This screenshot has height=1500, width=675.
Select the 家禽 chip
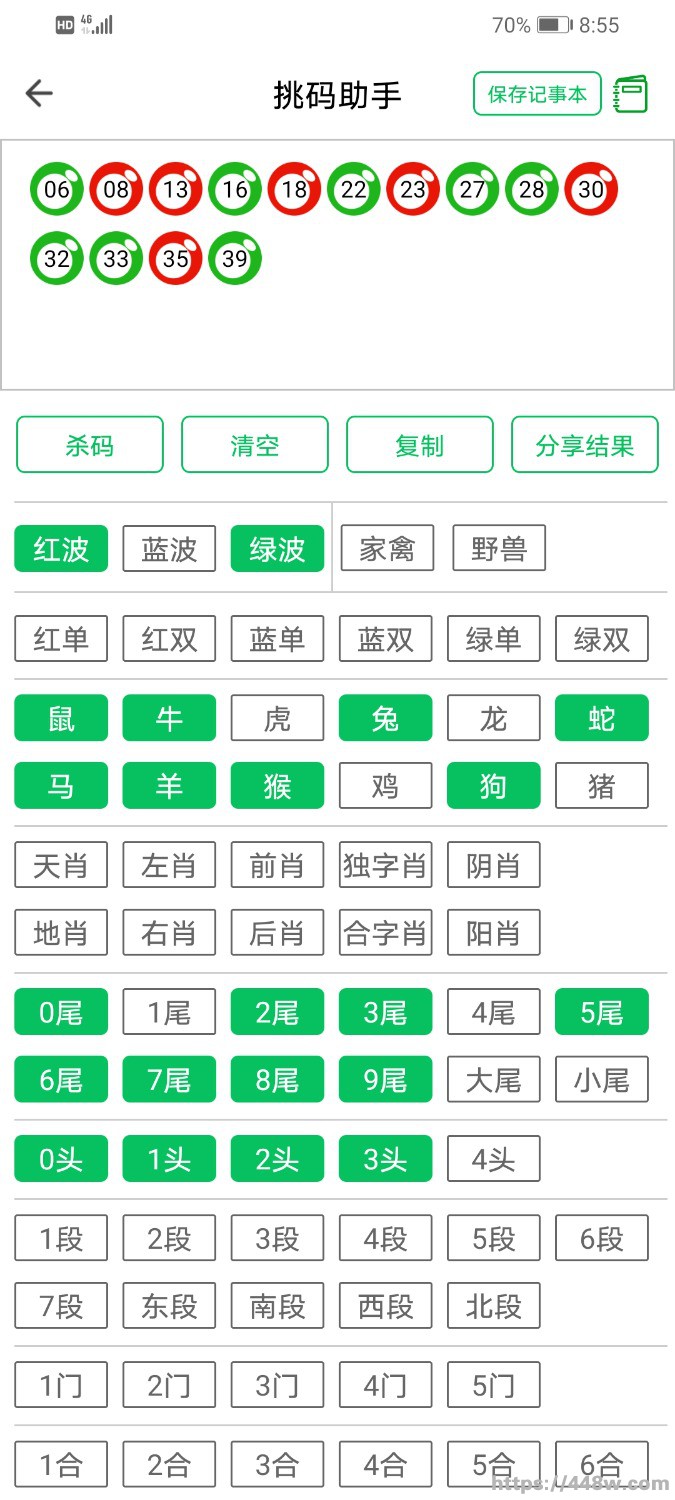pyautogui.click(x=386, y=549)
